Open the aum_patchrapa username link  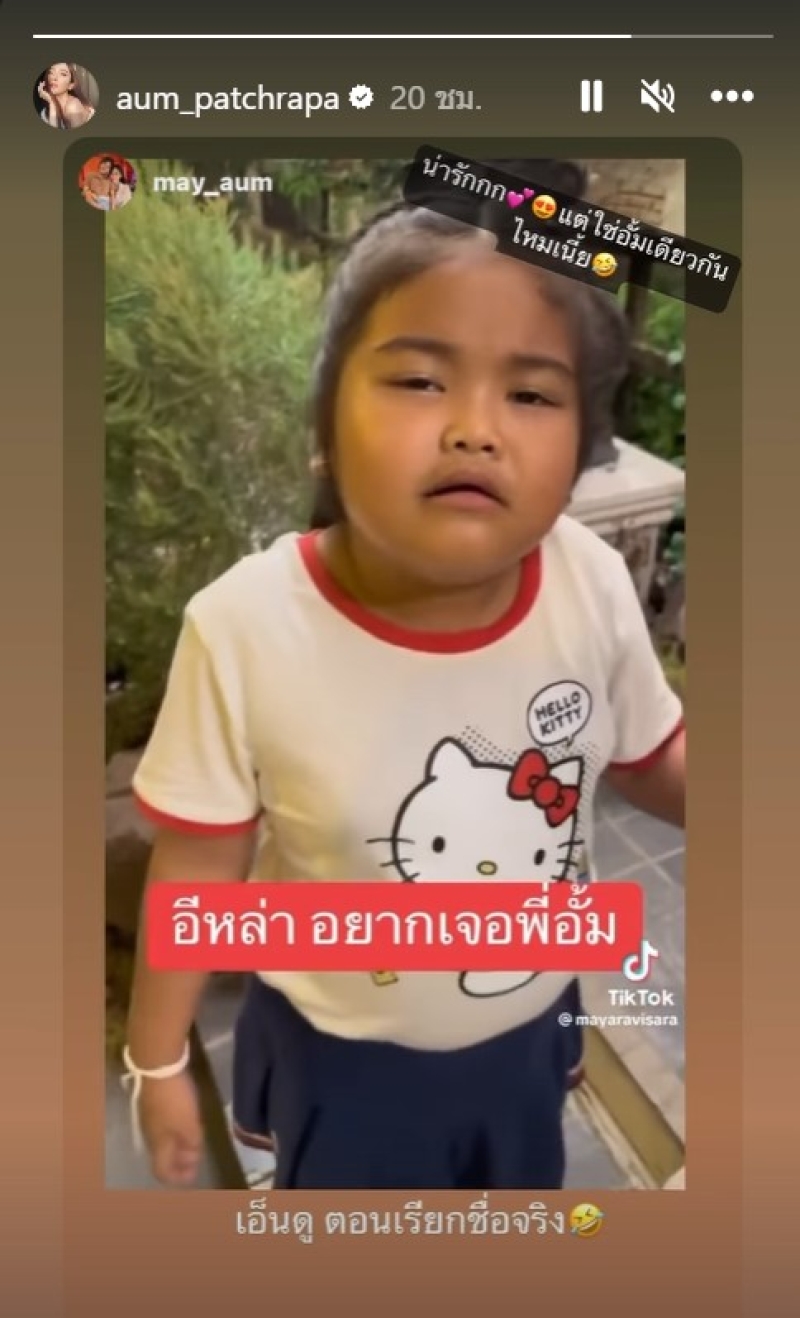coord(227,99)
